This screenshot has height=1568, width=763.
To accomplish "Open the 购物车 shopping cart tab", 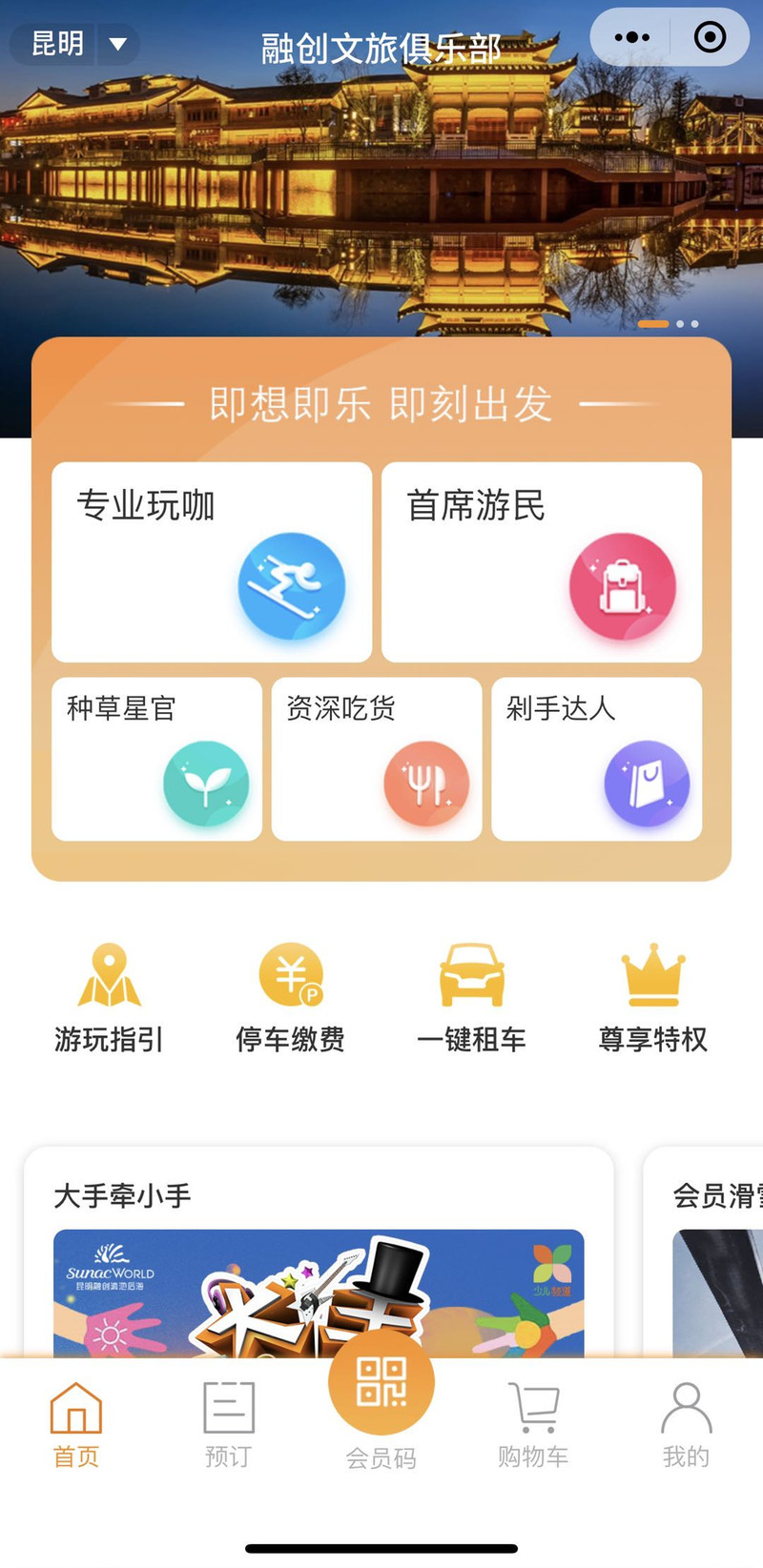I will (533, 1424).
